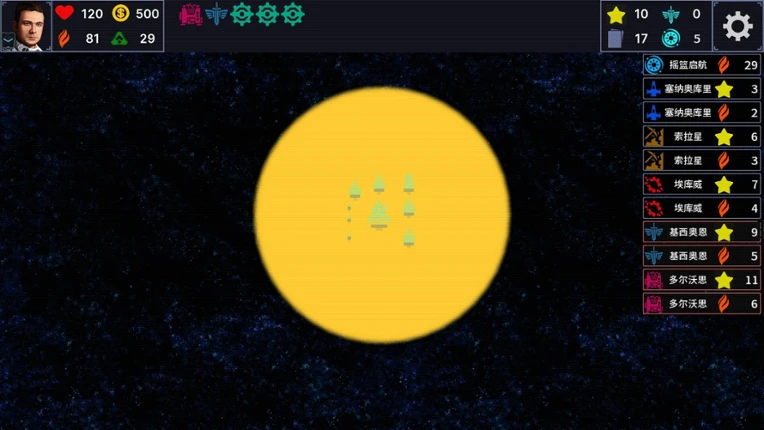Choose the 索拉星 flame row
The width and height of the screenshot is (764, 430).
click(702, 160)
